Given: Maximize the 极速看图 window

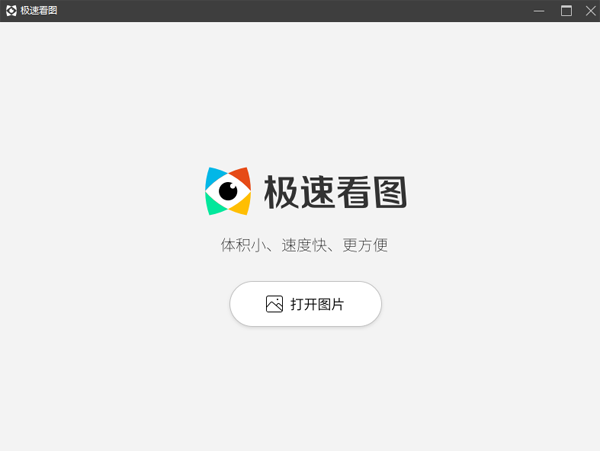Looking at the screenshot, I should [566, 10].
